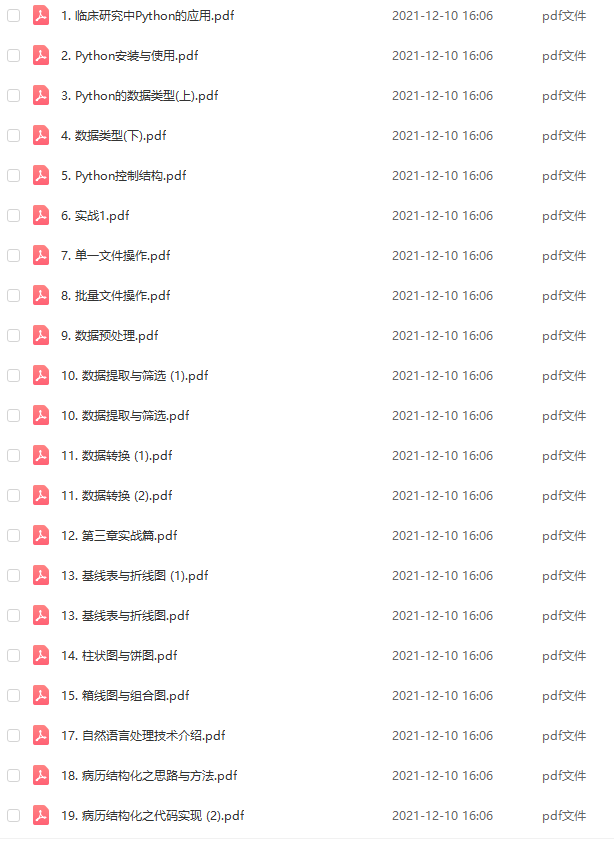
Task: Open 18. 病历结构化之思路与方法.pdf
Action: point(149,776)
